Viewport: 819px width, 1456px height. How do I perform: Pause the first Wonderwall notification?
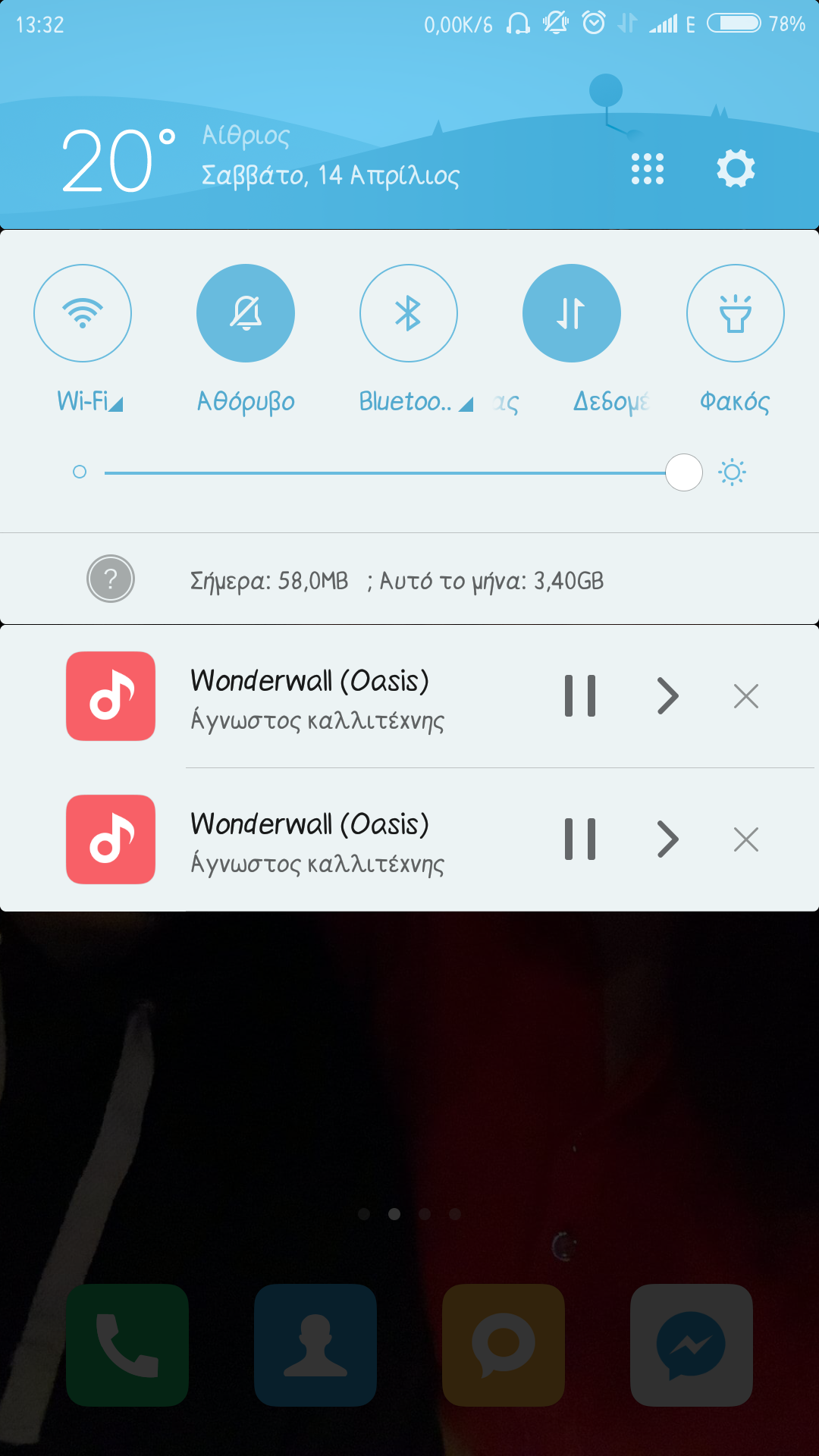pyautogui.click(x=580, y=695)
